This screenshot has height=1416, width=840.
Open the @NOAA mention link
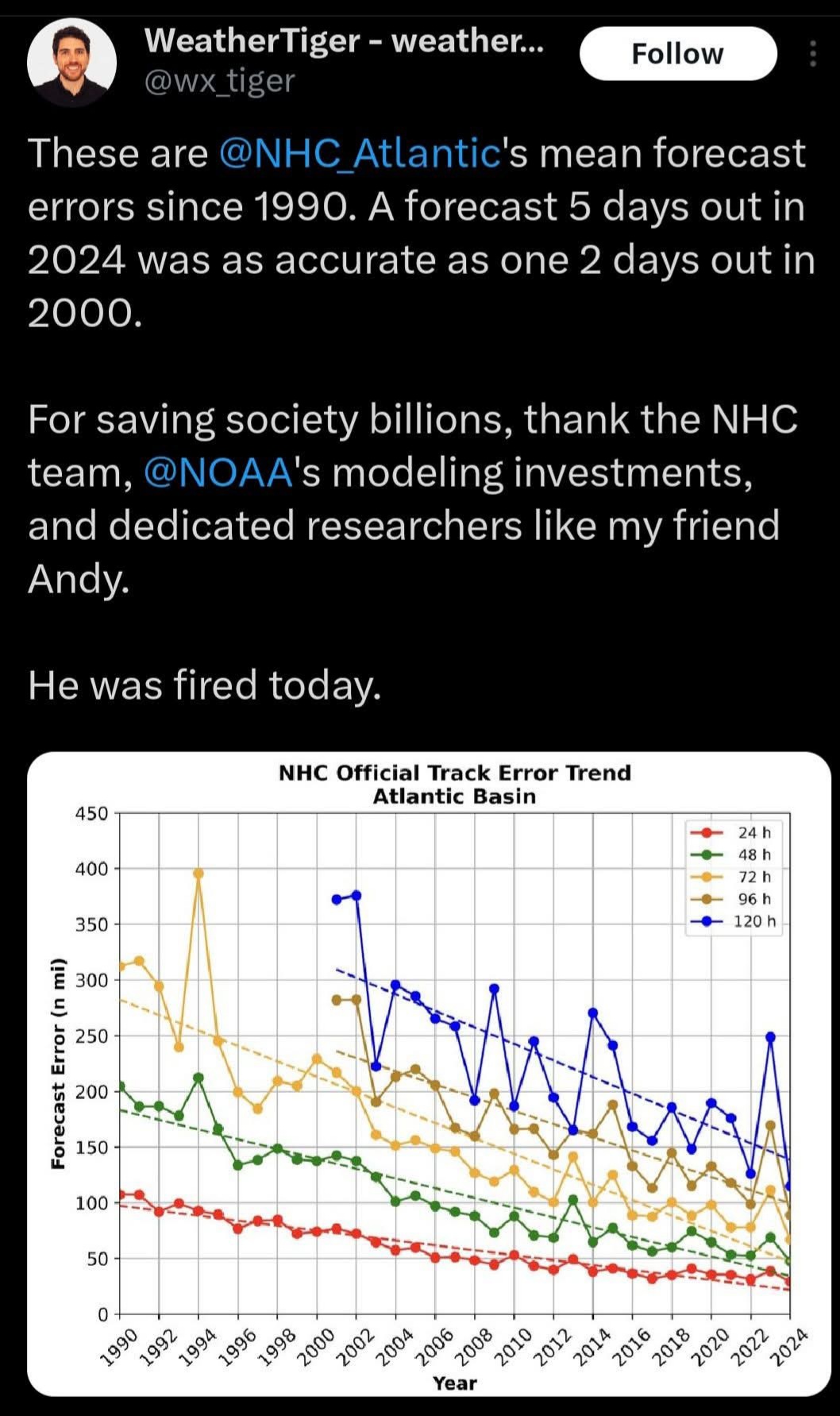[x=219, y=472]
